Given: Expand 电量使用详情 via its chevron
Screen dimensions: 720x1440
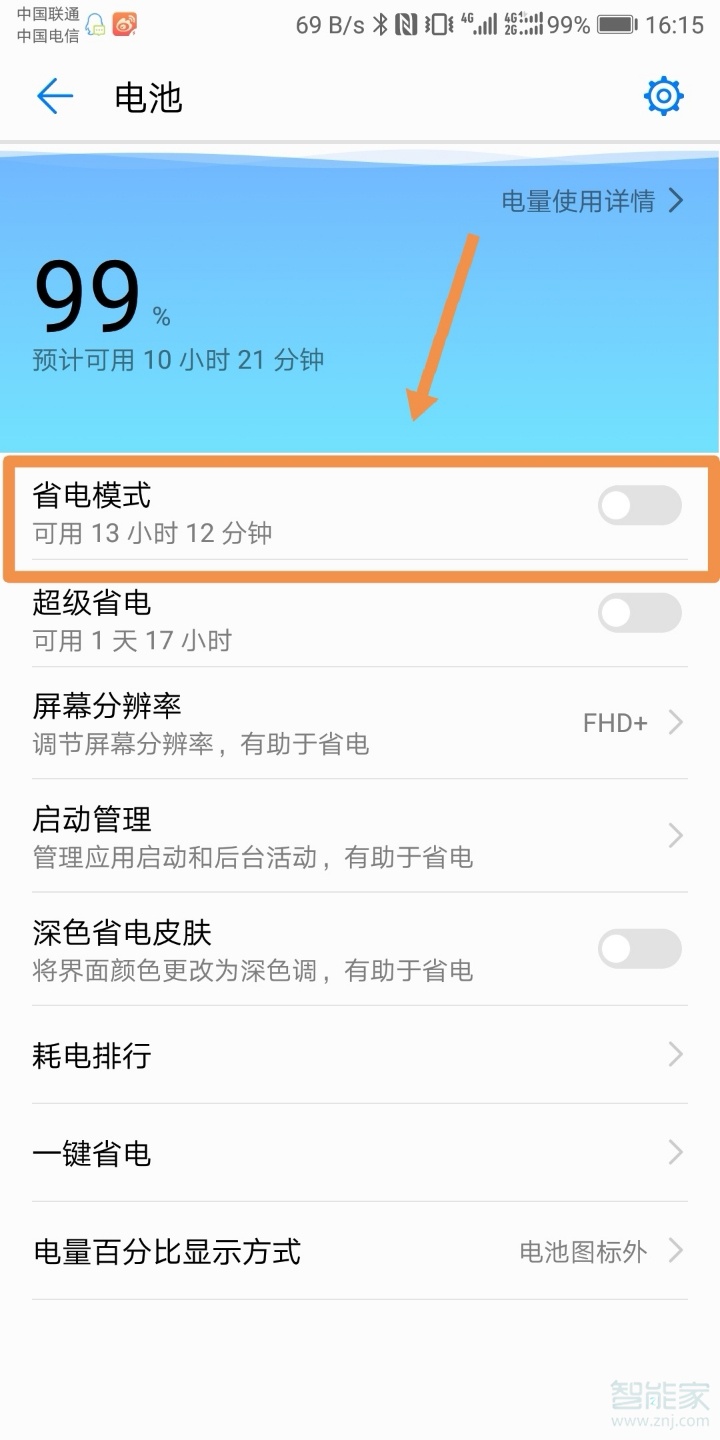Looking at the screenshot, I should pos(676,201).
